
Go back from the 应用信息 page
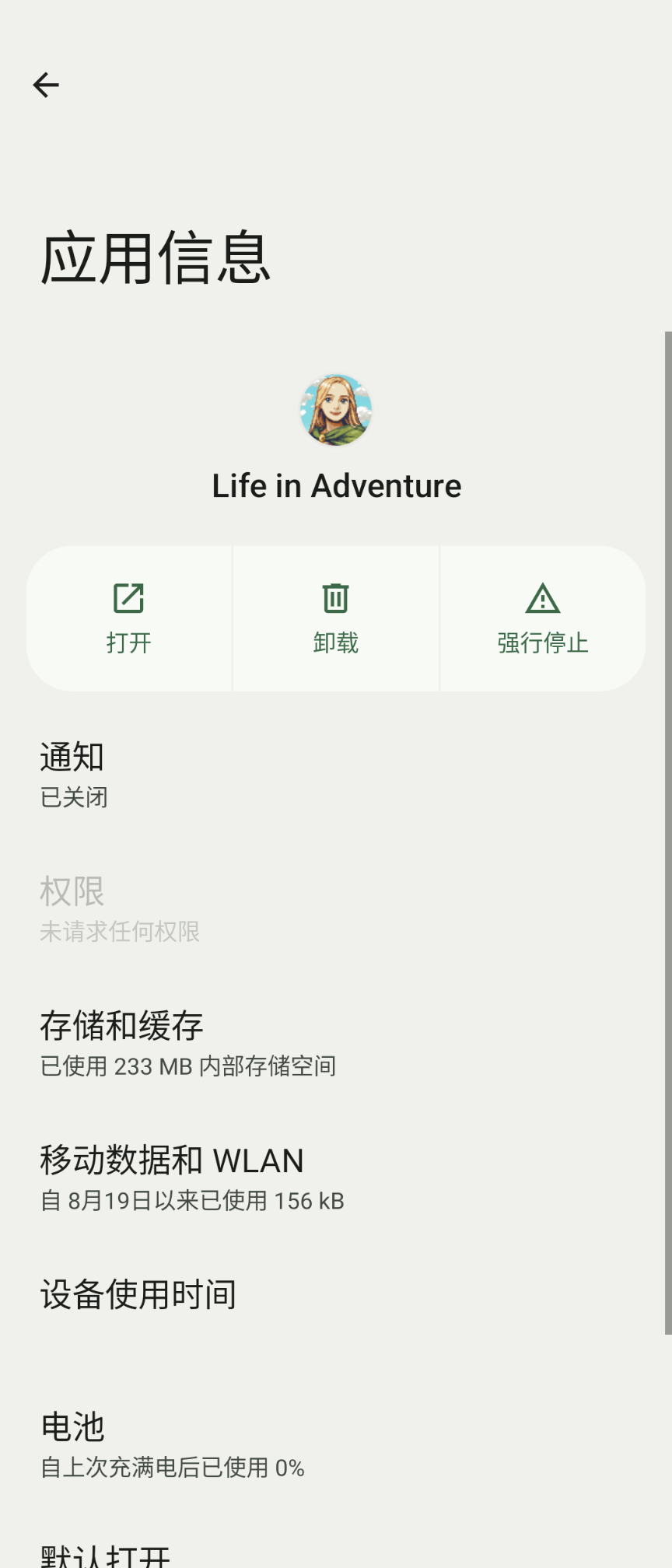pyautogui.click(x=46, y=85)
